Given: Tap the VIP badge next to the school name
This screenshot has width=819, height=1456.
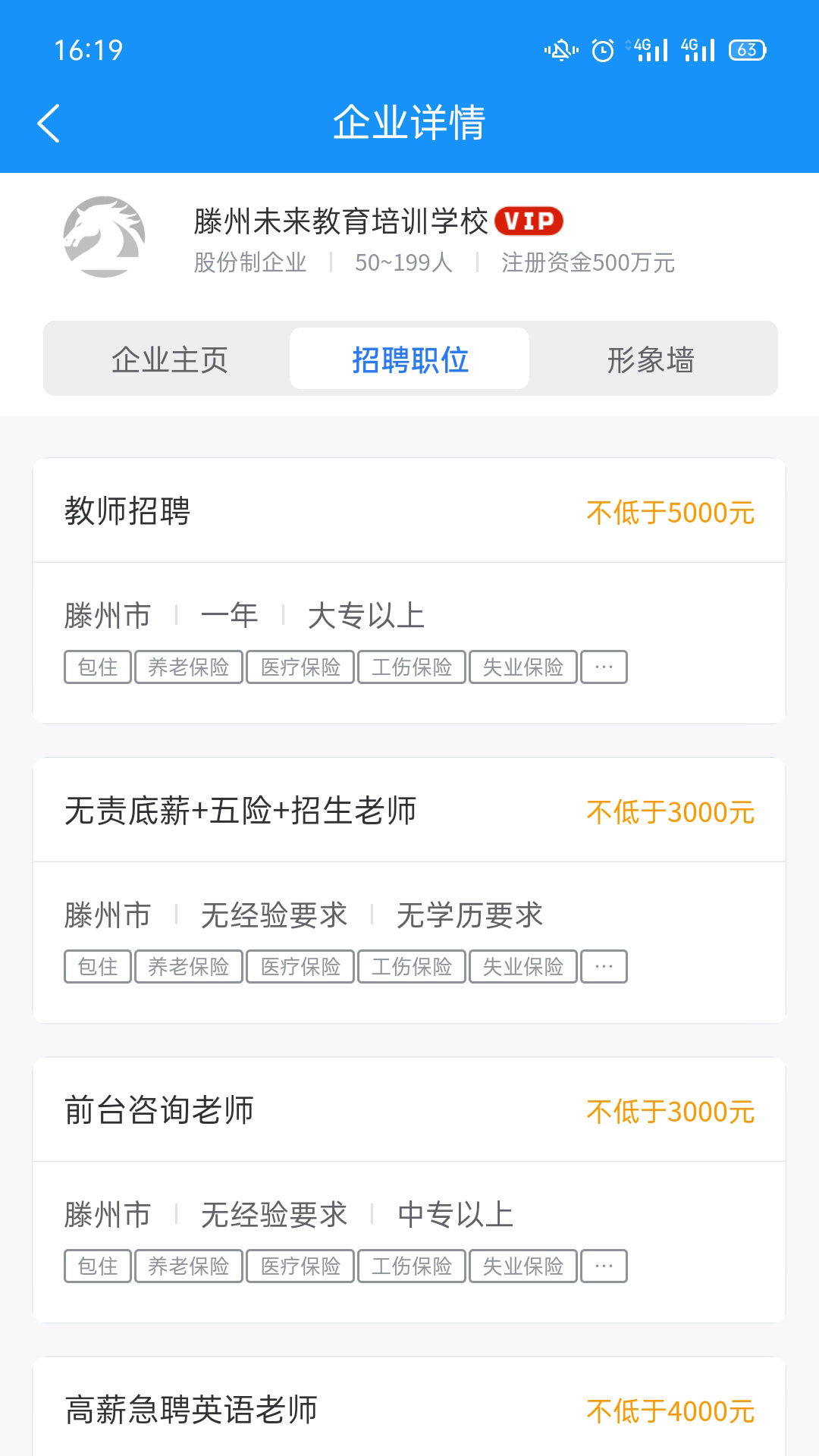Looking at the screenshot, I should 530,220.
